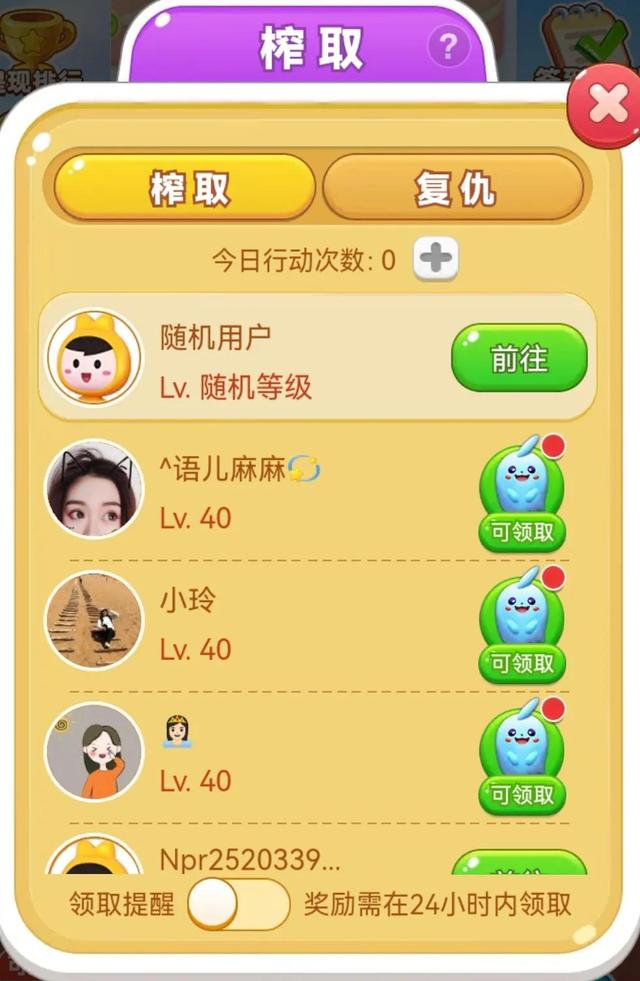This screenshot has height=981, width=640.
Task: Select the 榨取 tab
Action: tap(186, 187)
